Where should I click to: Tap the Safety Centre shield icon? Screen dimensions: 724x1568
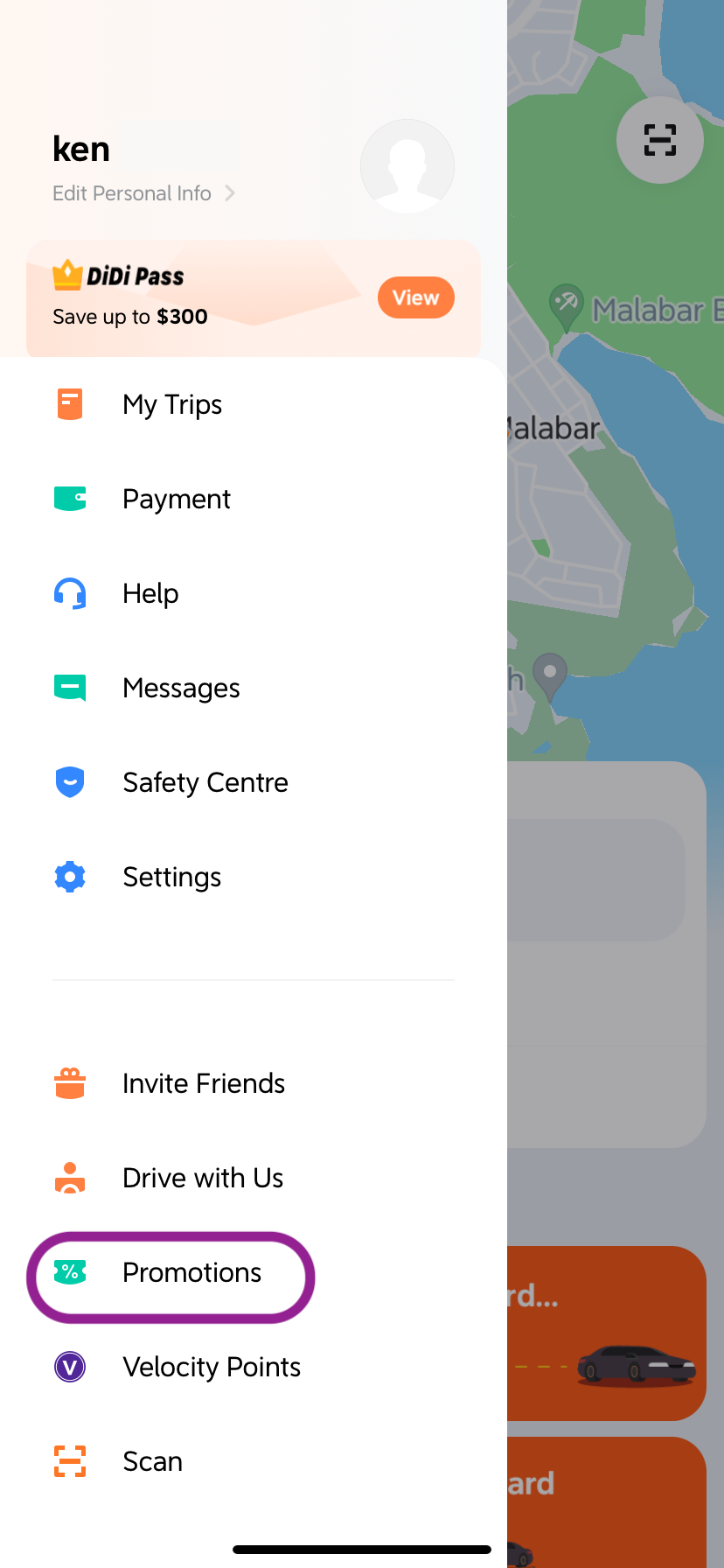tap(69, 781)
